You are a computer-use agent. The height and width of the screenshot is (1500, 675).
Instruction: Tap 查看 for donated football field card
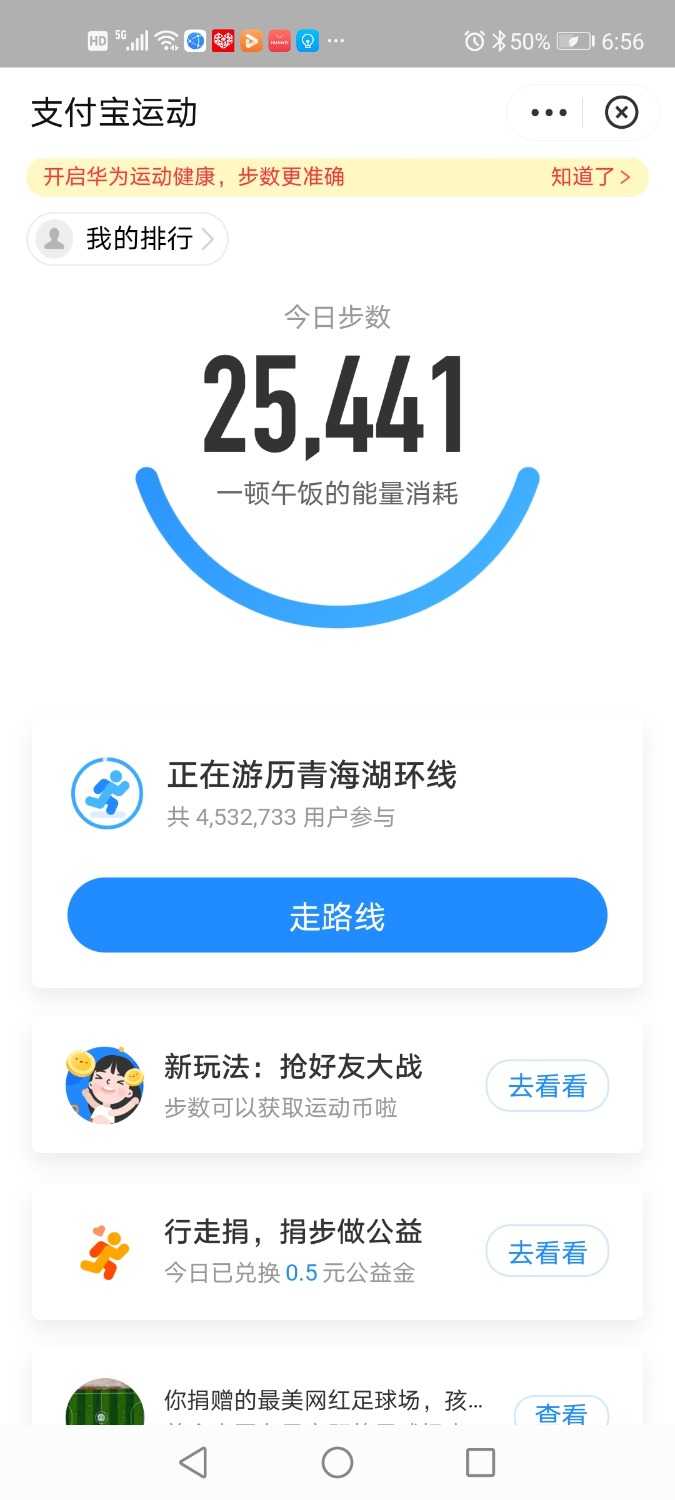(x=560, y=1411)
